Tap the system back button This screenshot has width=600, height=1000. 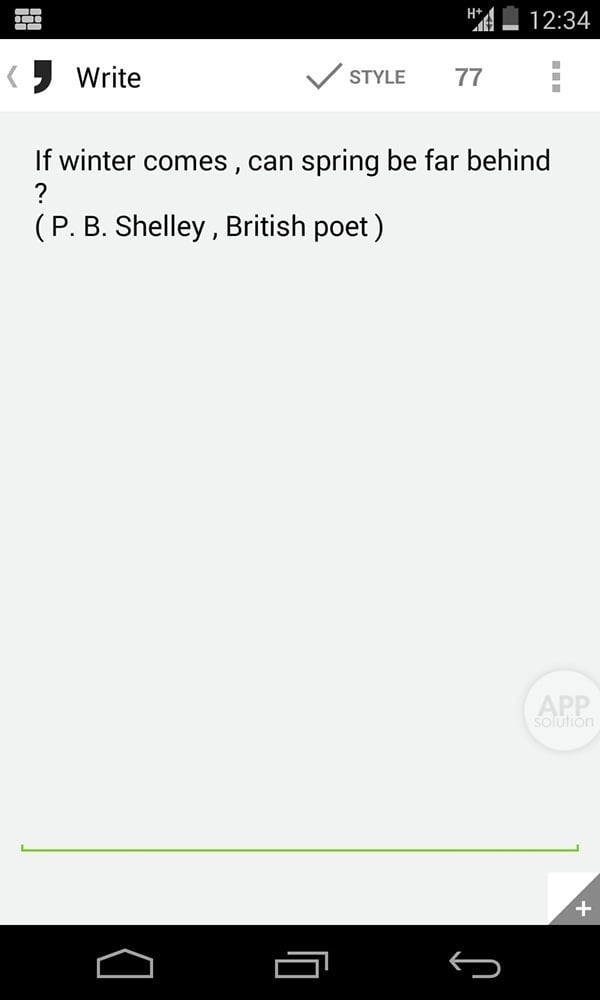pyautogui.click(x=474, y=963)
